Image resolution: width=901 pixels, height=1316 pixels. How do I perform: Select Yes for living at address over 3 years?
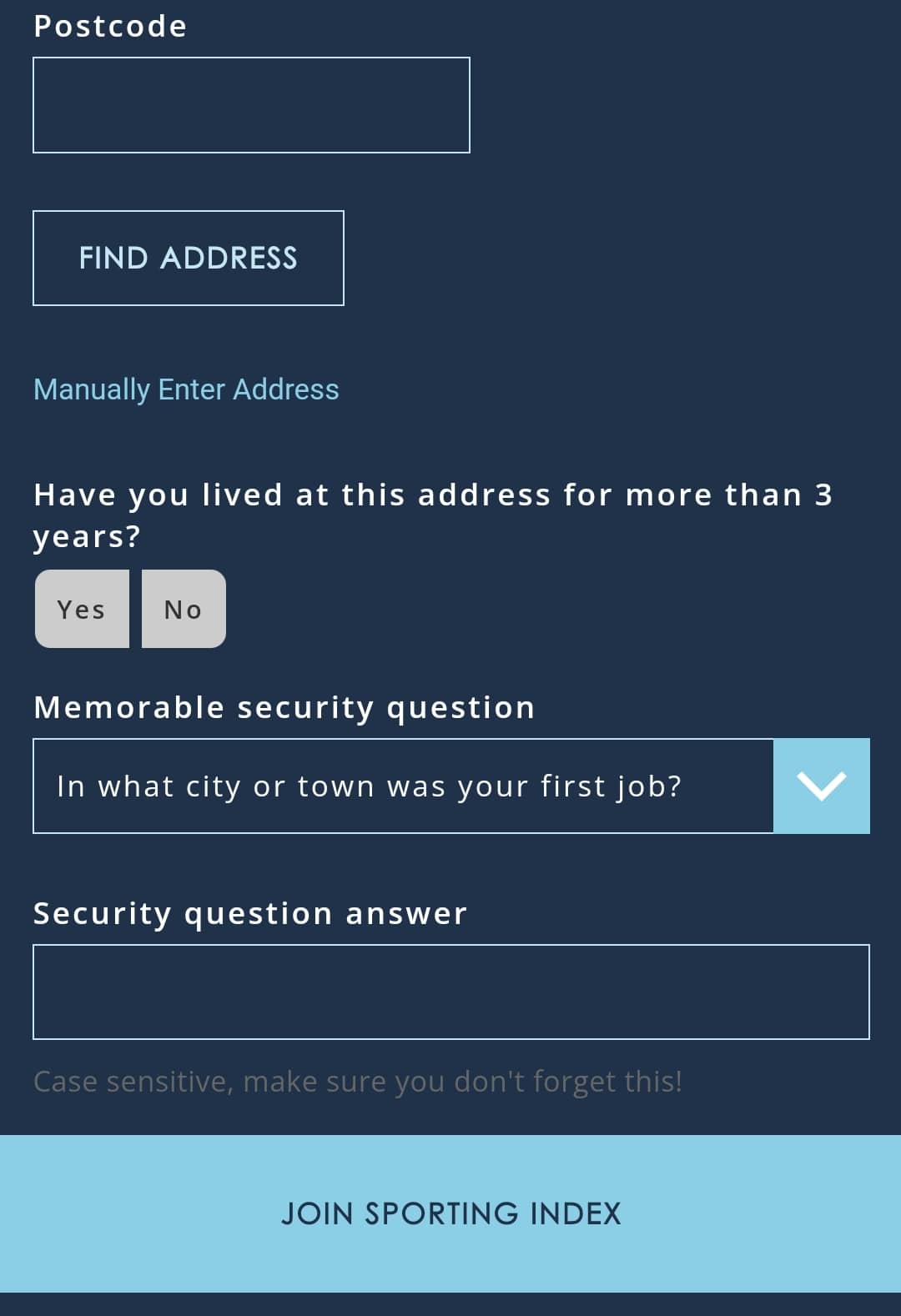coord(81,609)
